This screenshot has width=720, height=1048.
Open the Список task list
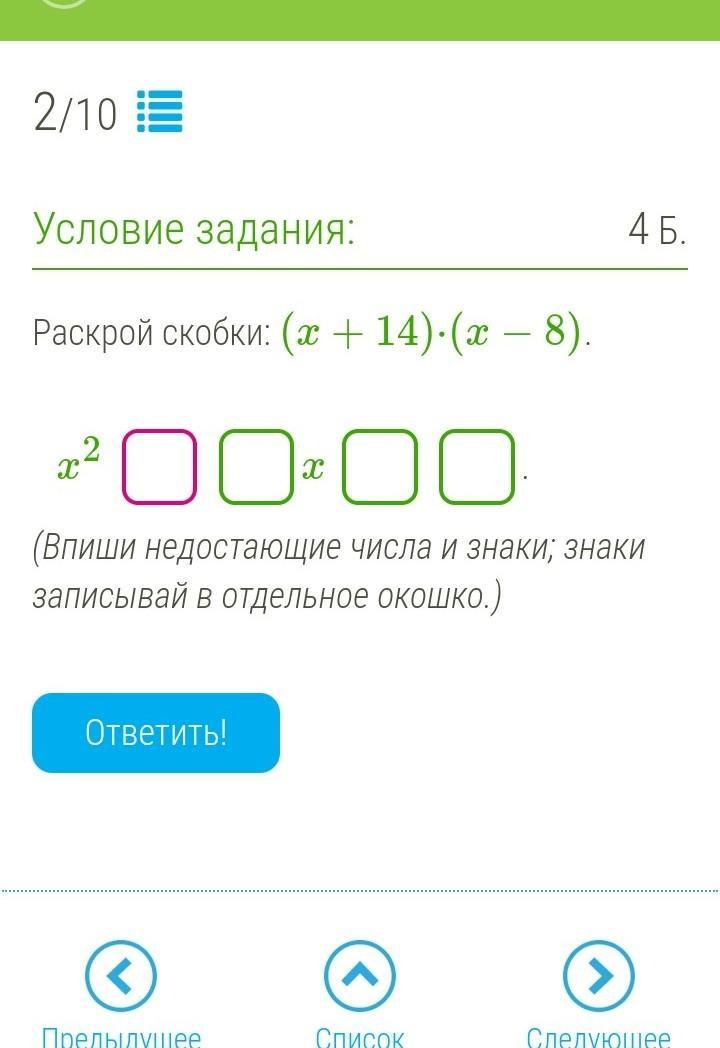(360, 977)
